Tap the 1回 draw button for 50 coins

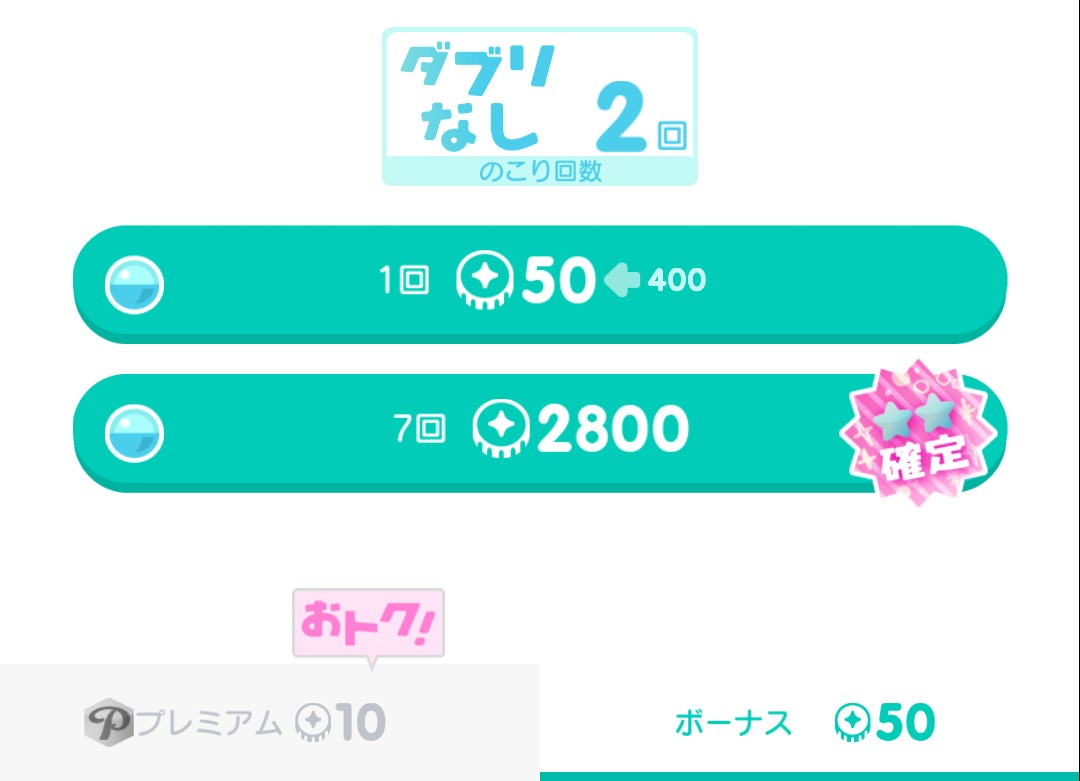(540, 282)
